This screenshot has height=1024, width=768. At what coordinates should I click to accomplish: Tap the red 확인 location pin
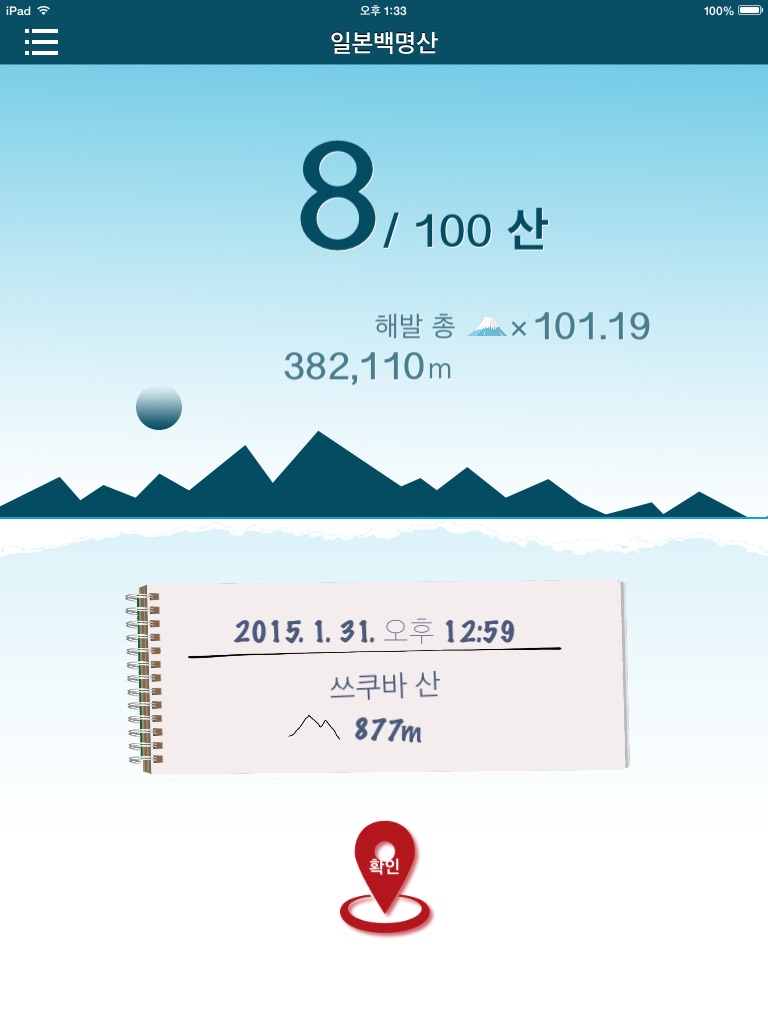[x=384, y=868]
